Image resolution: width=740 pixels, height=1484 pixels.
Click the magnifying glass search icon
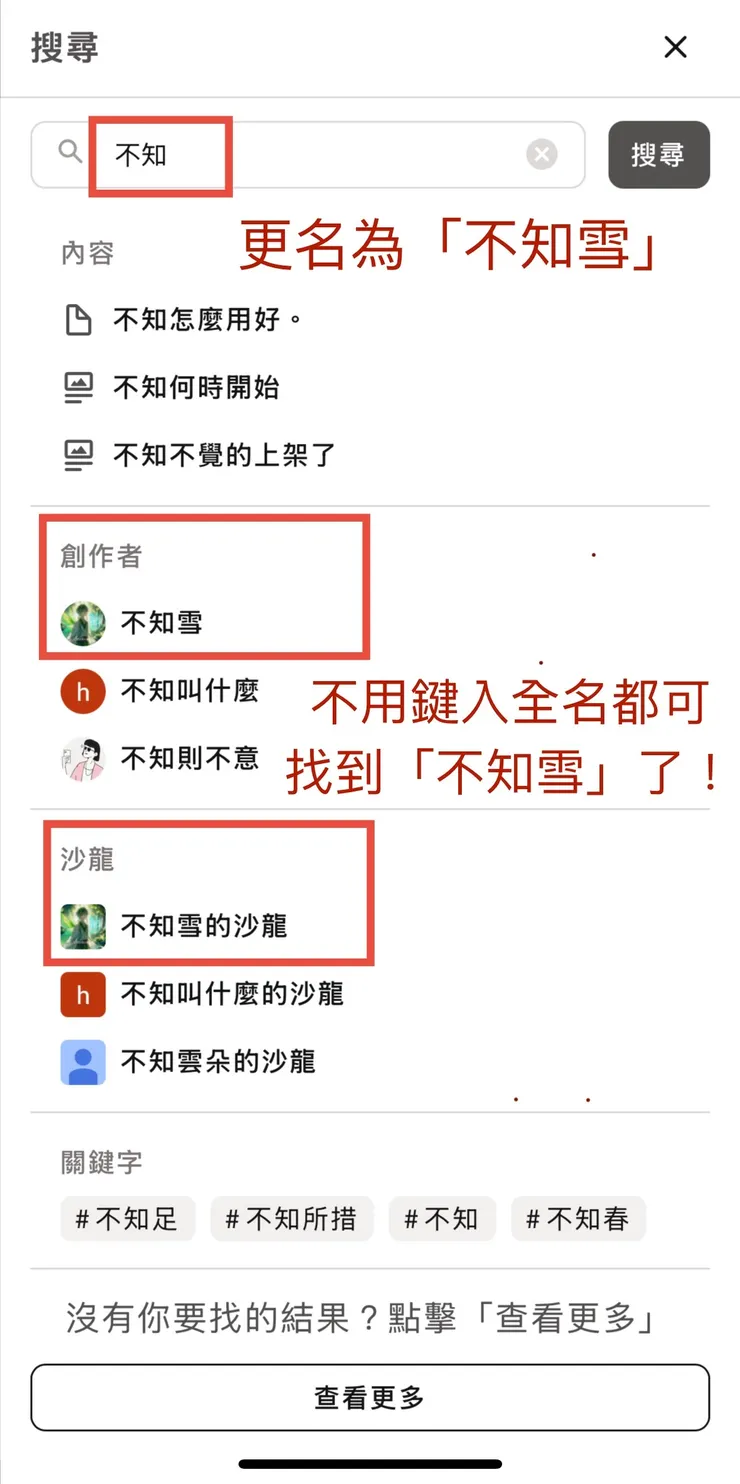coord(68,152)
